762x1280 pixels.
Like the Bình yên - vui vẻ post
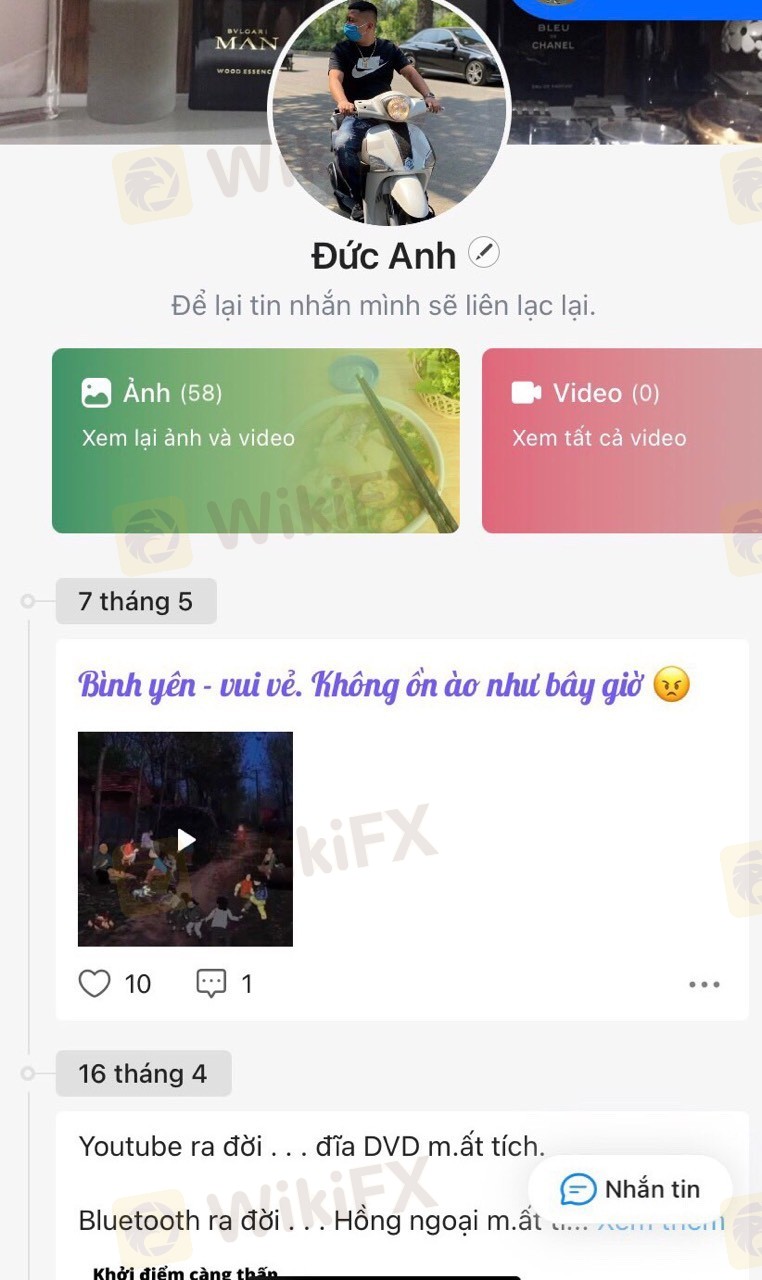click(x=95, y=984)
